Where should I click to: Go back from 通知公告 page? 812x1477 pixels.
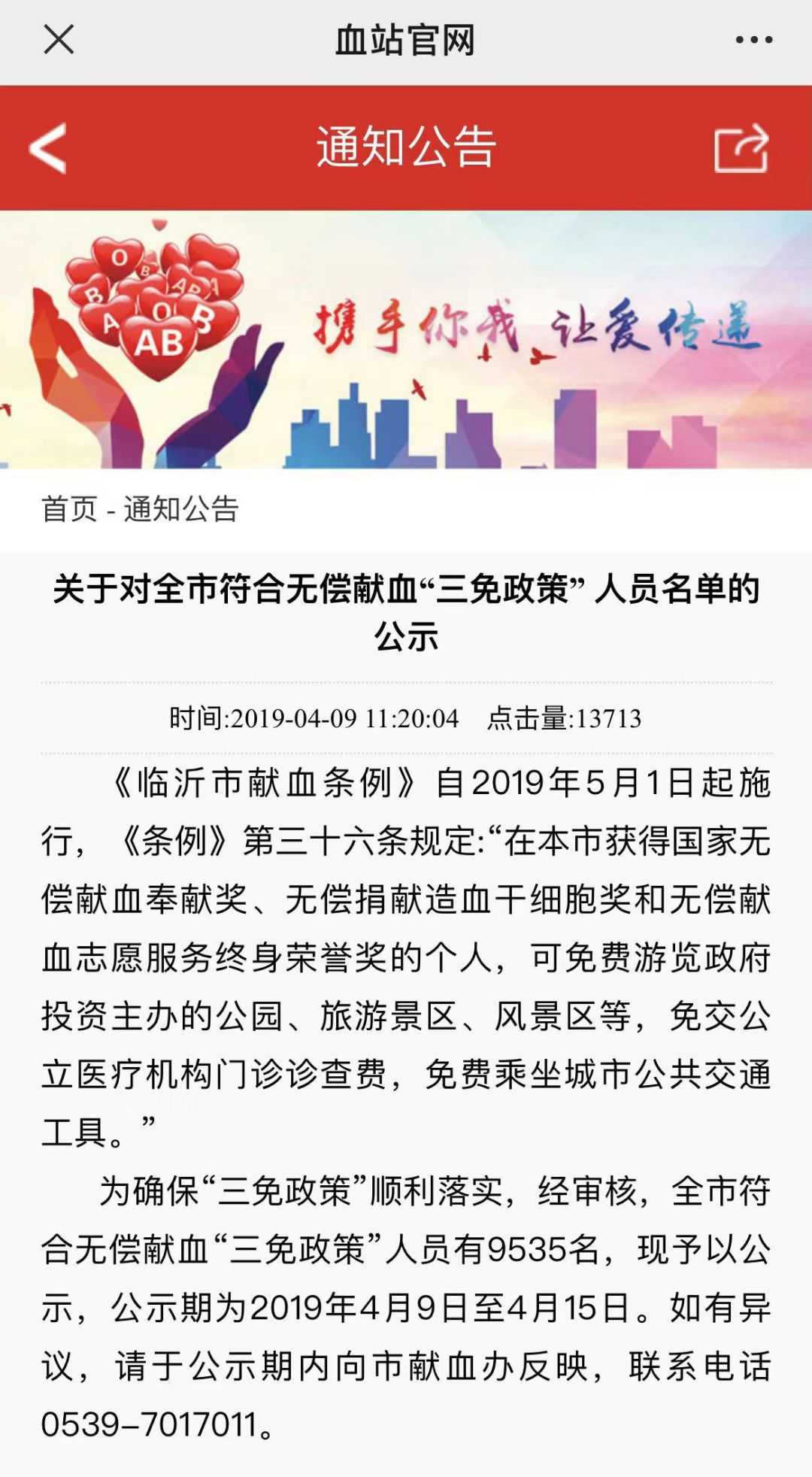tap(48, 148)
